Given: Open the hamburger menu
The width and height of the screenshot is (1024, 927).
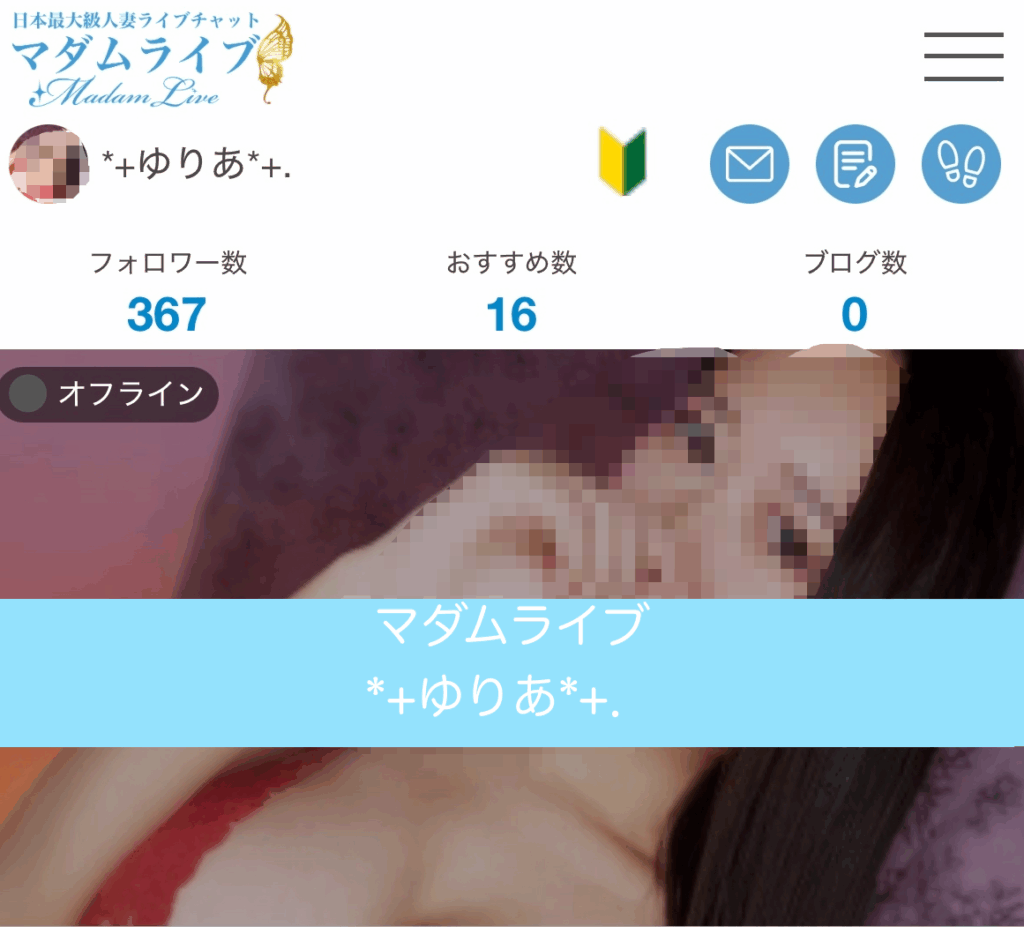Looking at the screenshot, I should tap(963, 57).
